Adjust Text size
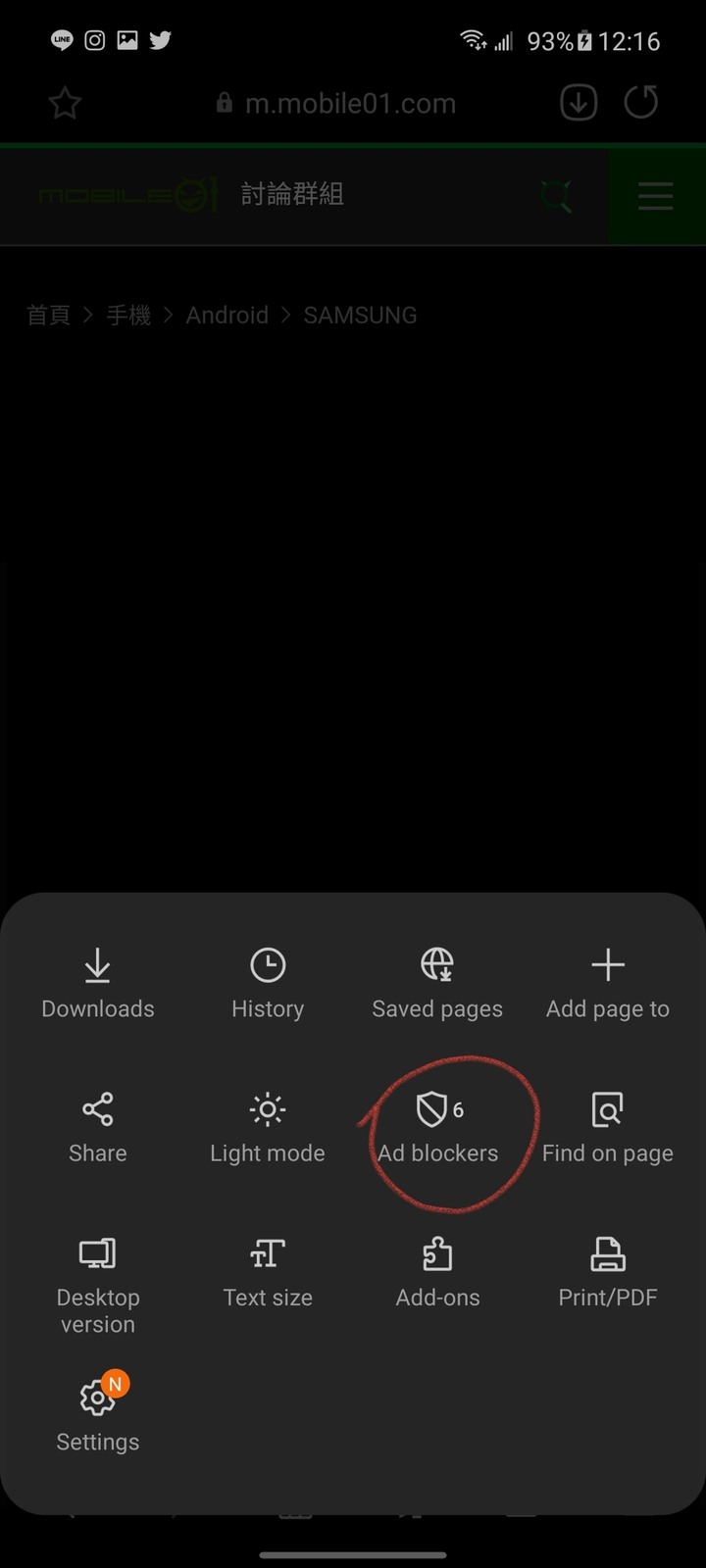 [268, 1271]
